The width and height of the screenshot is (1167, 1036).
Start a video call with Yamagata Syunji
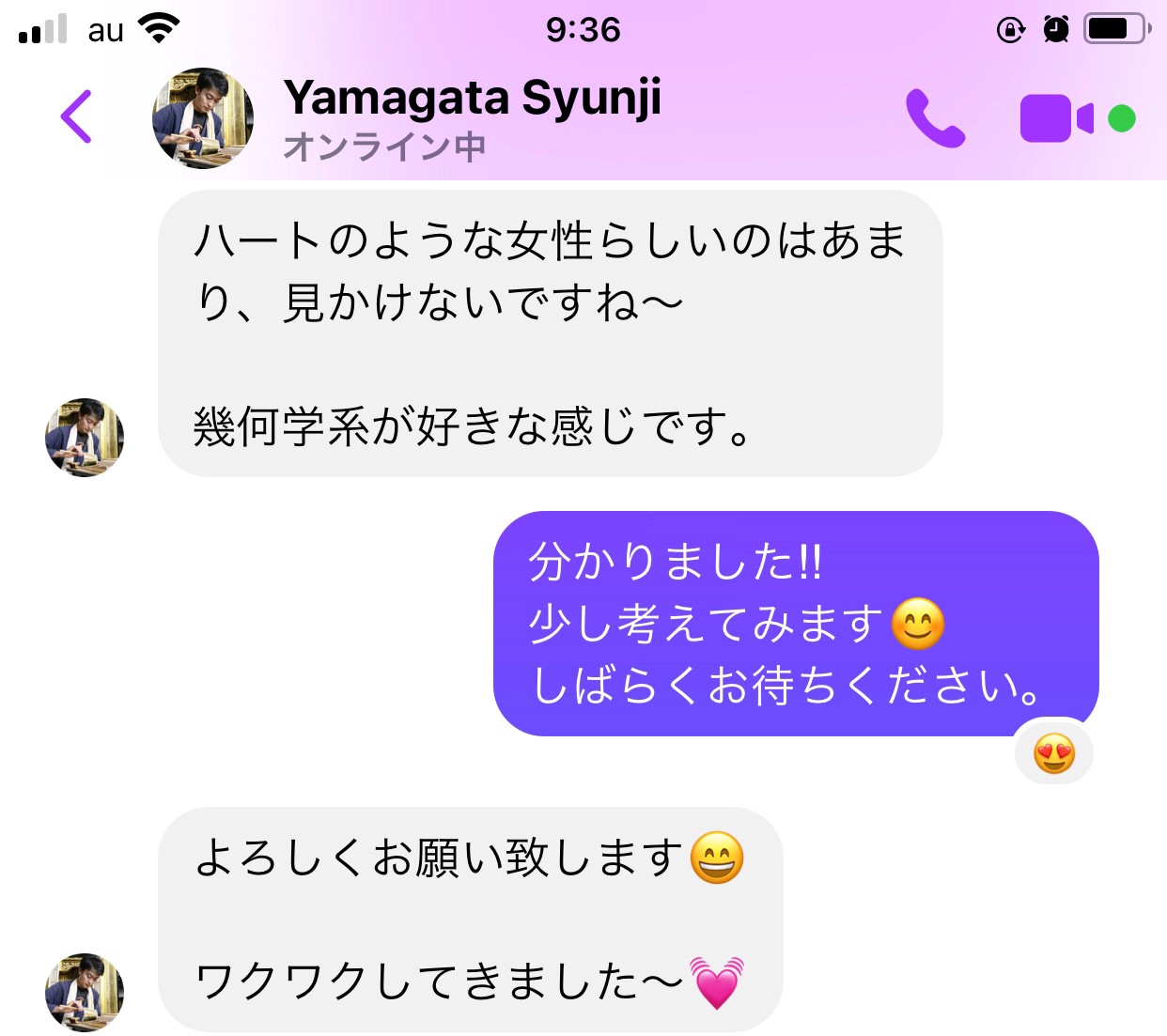pos(1056,118)
